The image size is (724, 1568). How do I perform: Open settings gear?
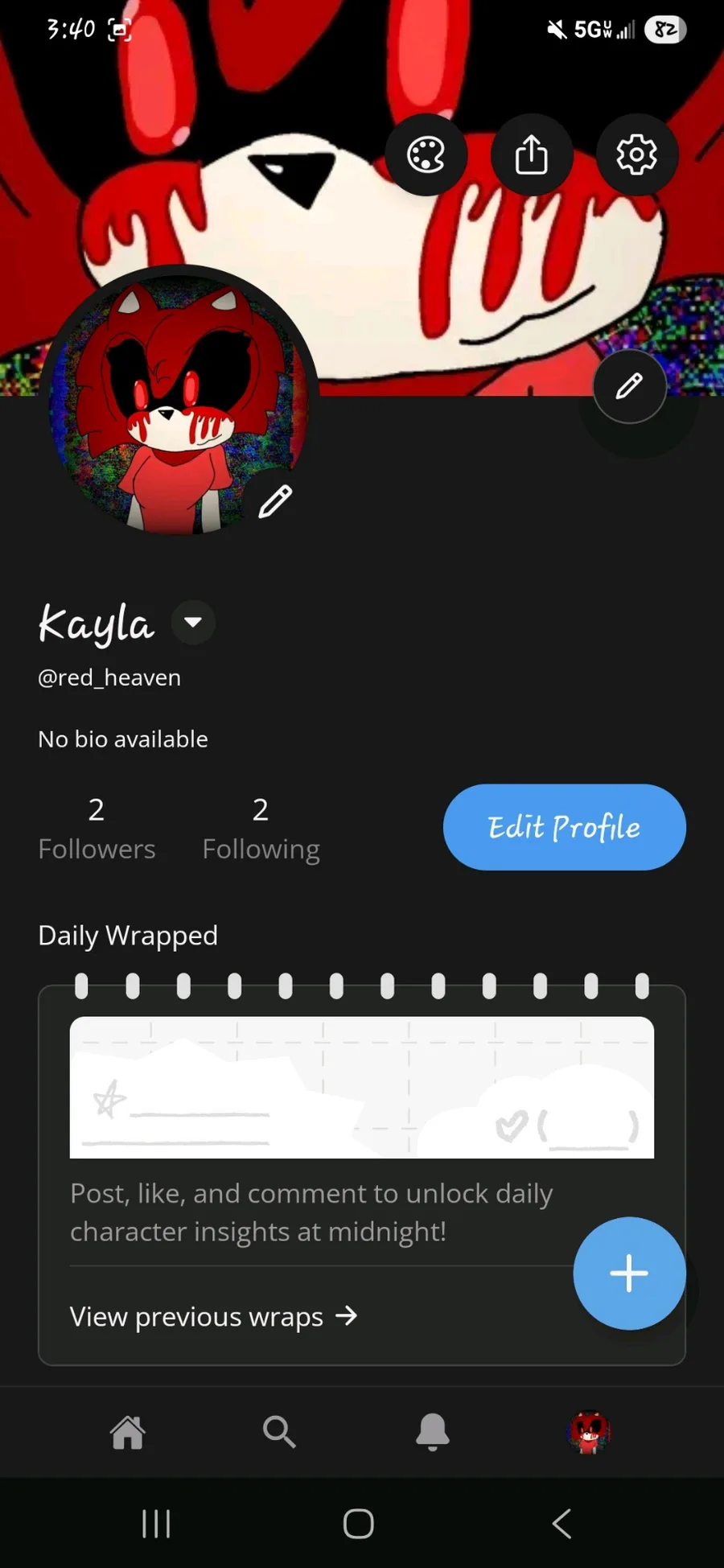click(x=636, y=154)
